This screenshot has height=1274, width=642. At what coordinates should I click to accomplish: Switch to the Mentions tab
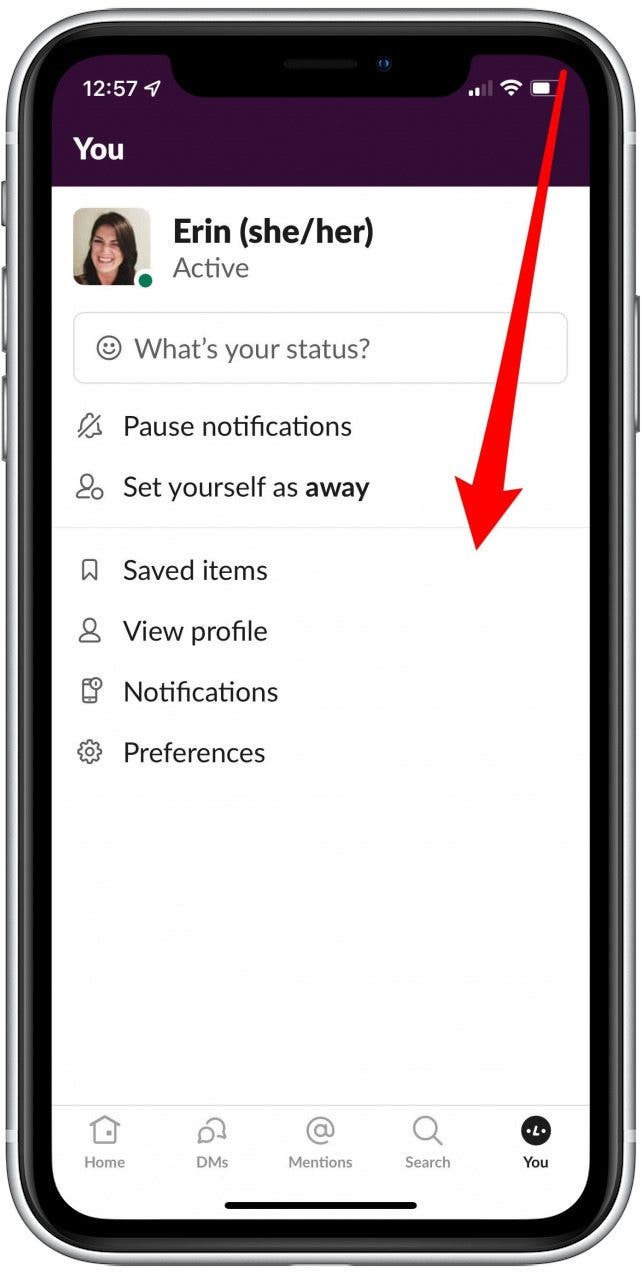click(320, 1142)
